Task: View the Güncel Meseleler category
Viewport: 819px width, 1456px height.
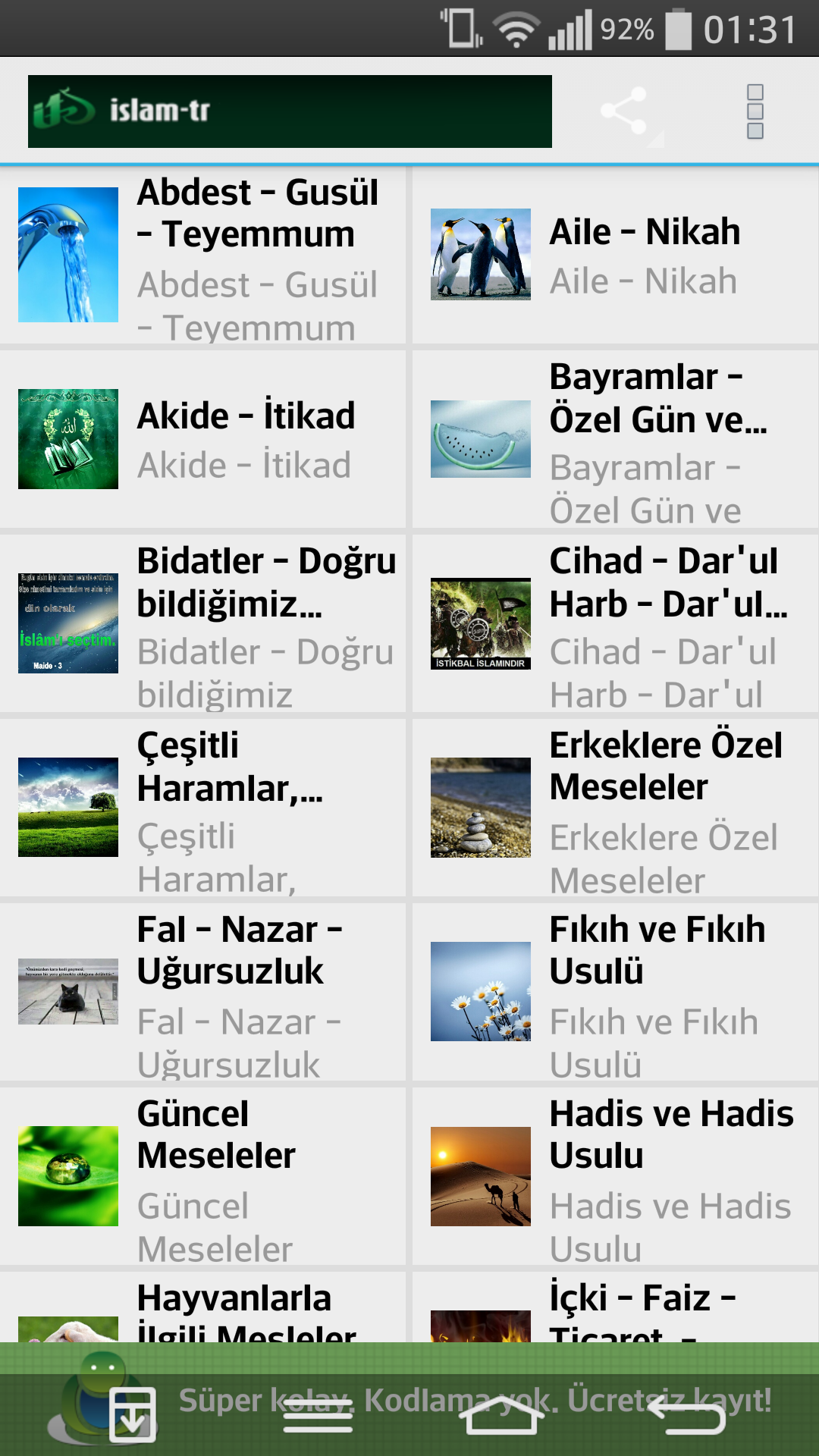Action: pos(203,1177)
